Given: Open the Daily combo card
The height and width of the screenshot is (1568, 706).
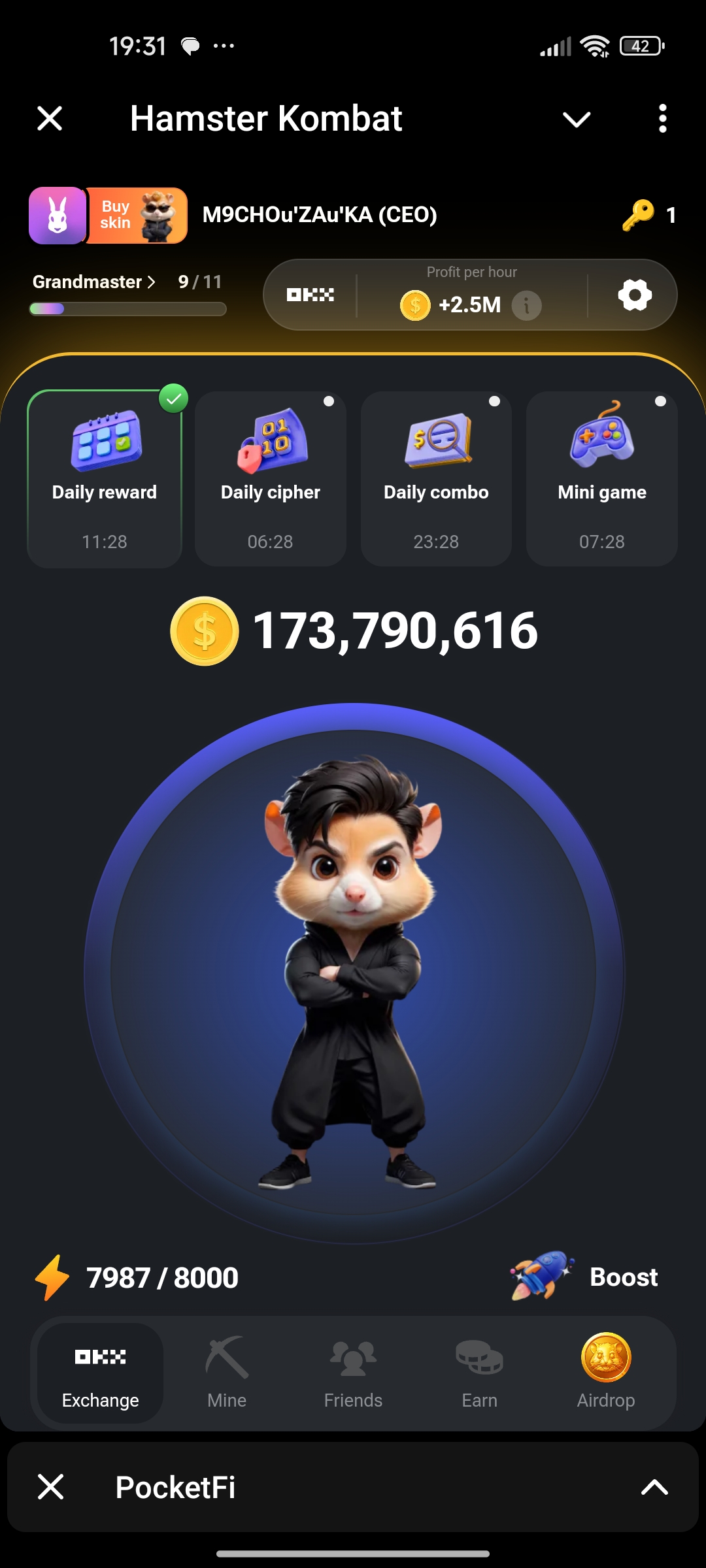Looking at the screenshot, I should click(x=436, y=479).
